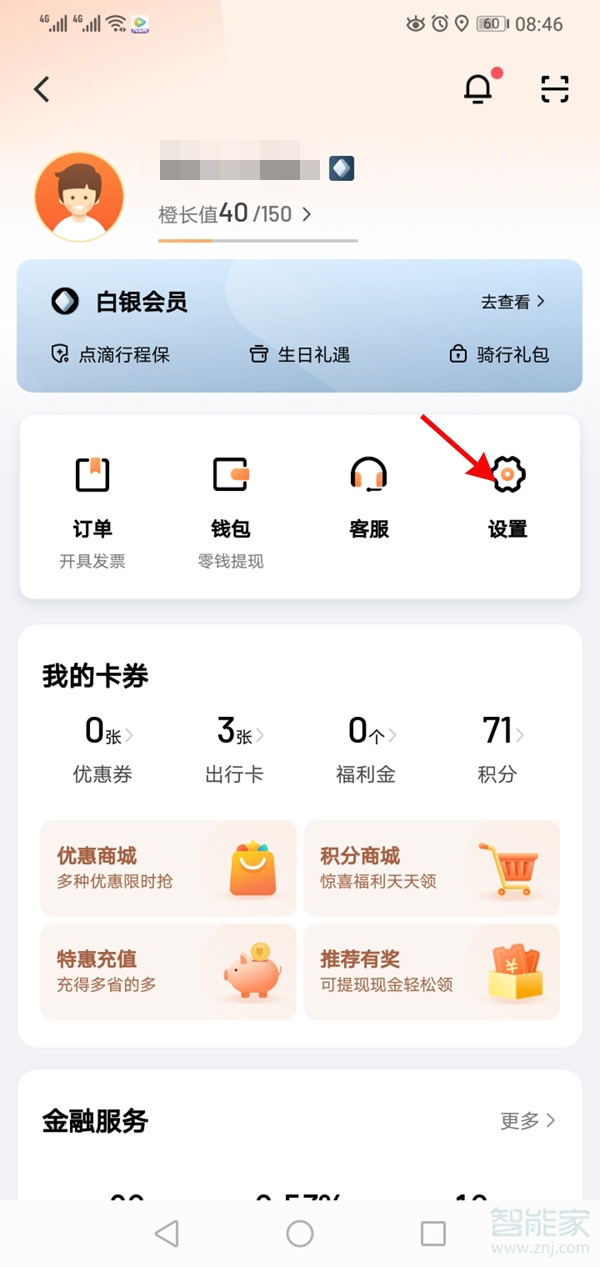Open 钱包 wallet
Screen dimensions: 600x1267
(231, 497)
